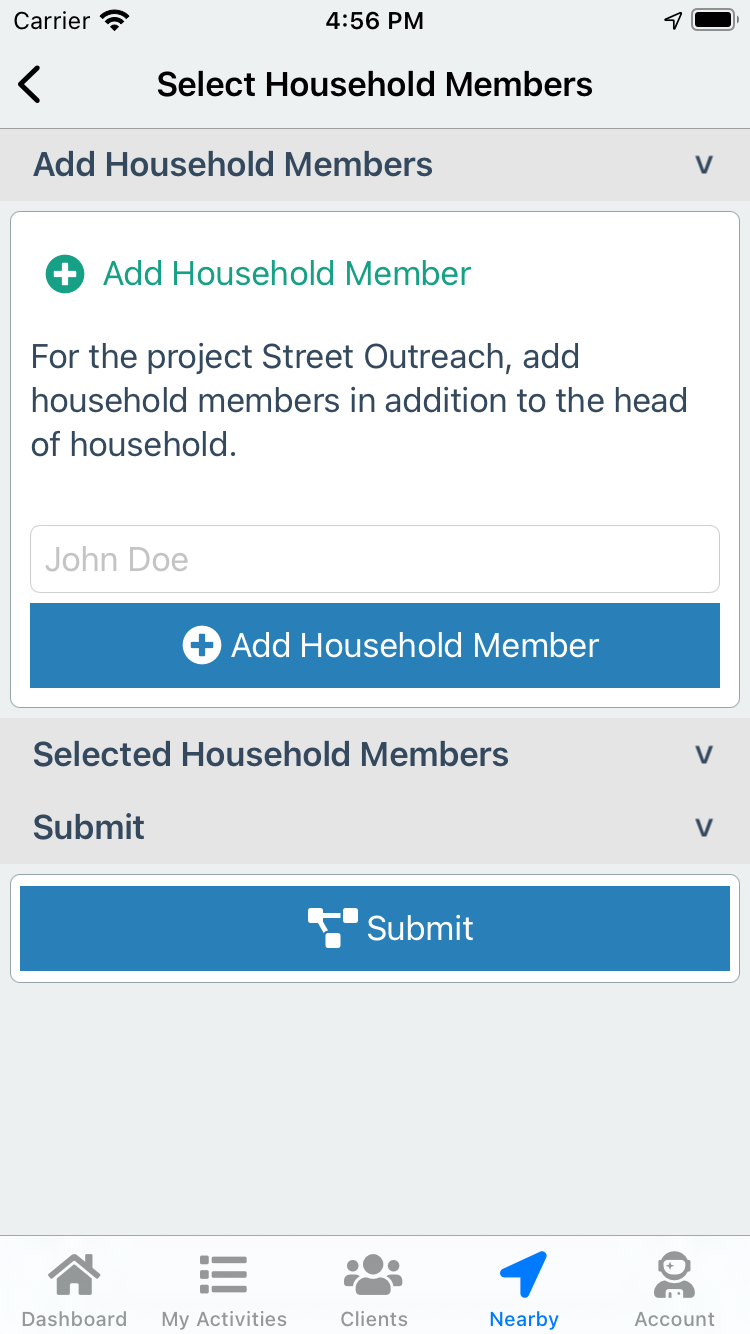Tap the blue Add Household Member button

click(375, 646)
